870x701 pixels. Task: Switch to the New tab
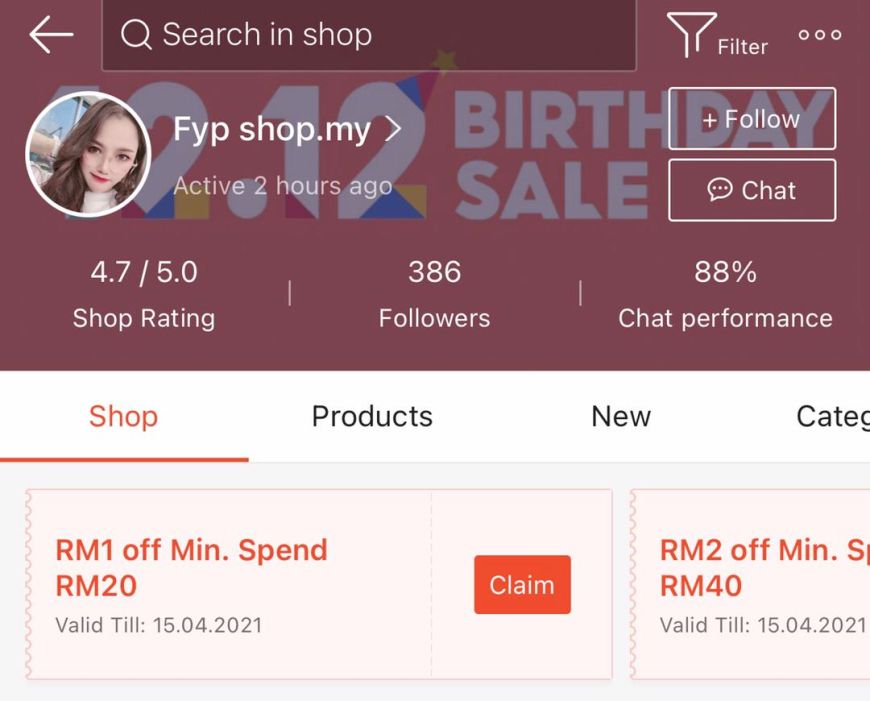(620, 416)
